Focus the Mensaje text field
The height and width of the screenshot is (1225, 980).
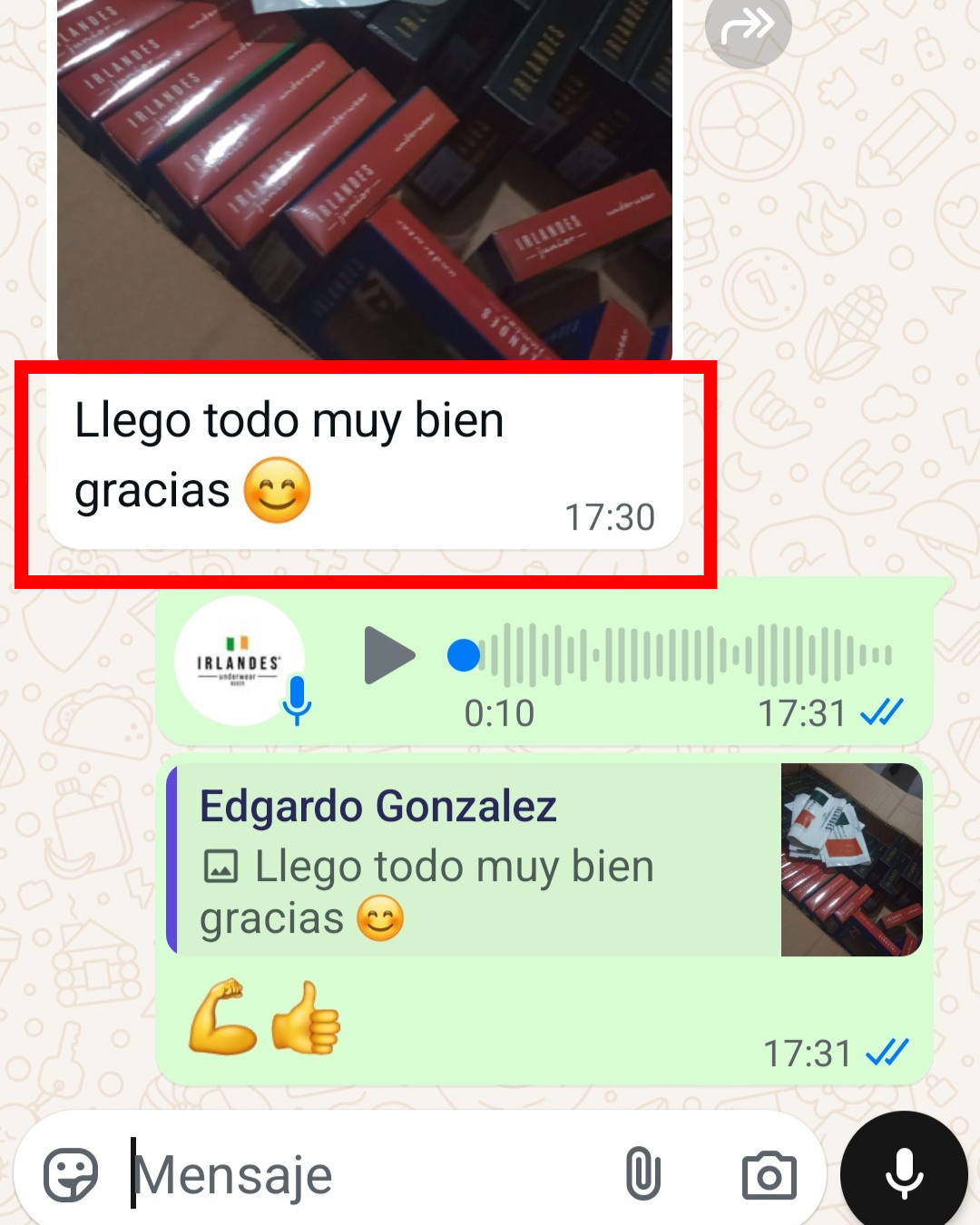click(363, 1175)
